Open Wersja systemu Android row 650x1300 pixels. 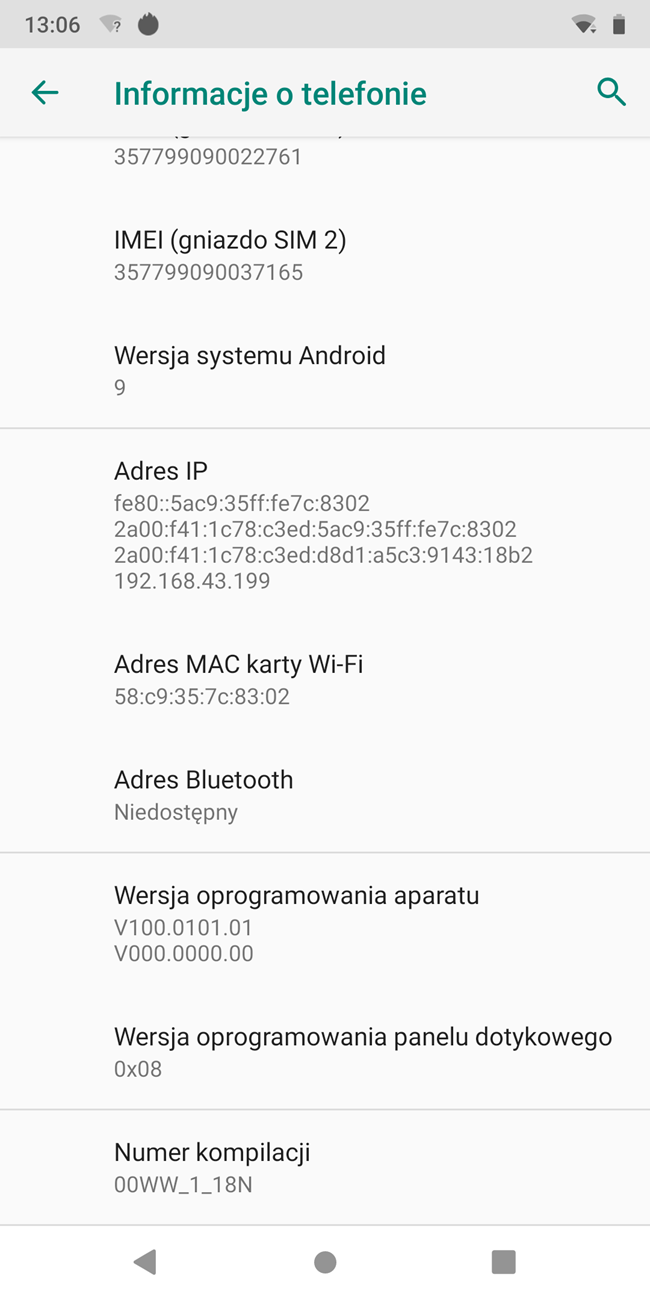(x=325, y=370)
